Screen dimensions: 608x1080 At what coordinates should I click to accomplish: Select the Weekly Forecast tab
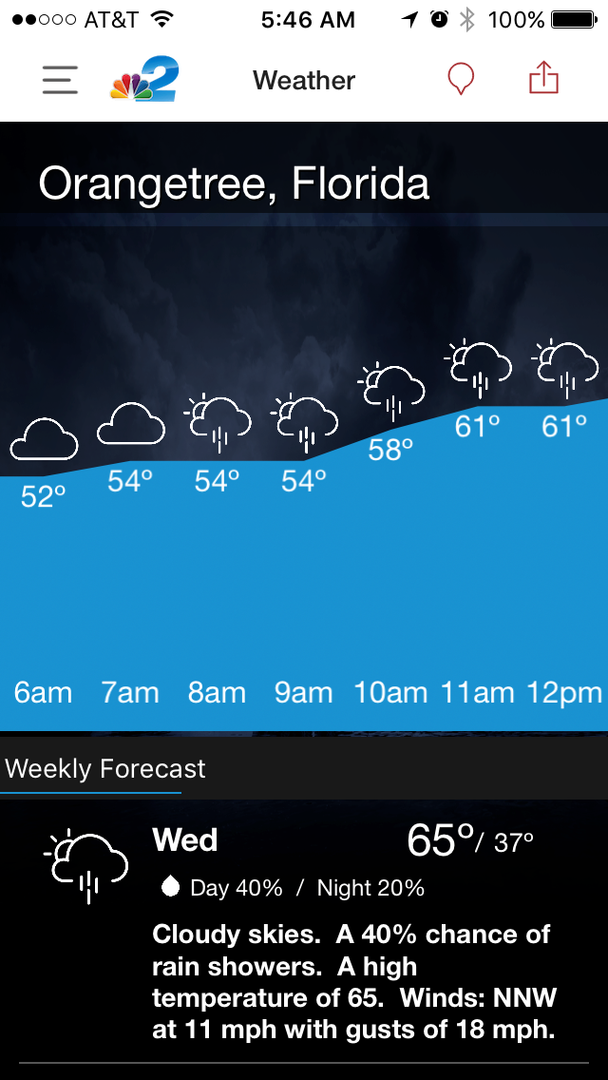coord(105,768)
